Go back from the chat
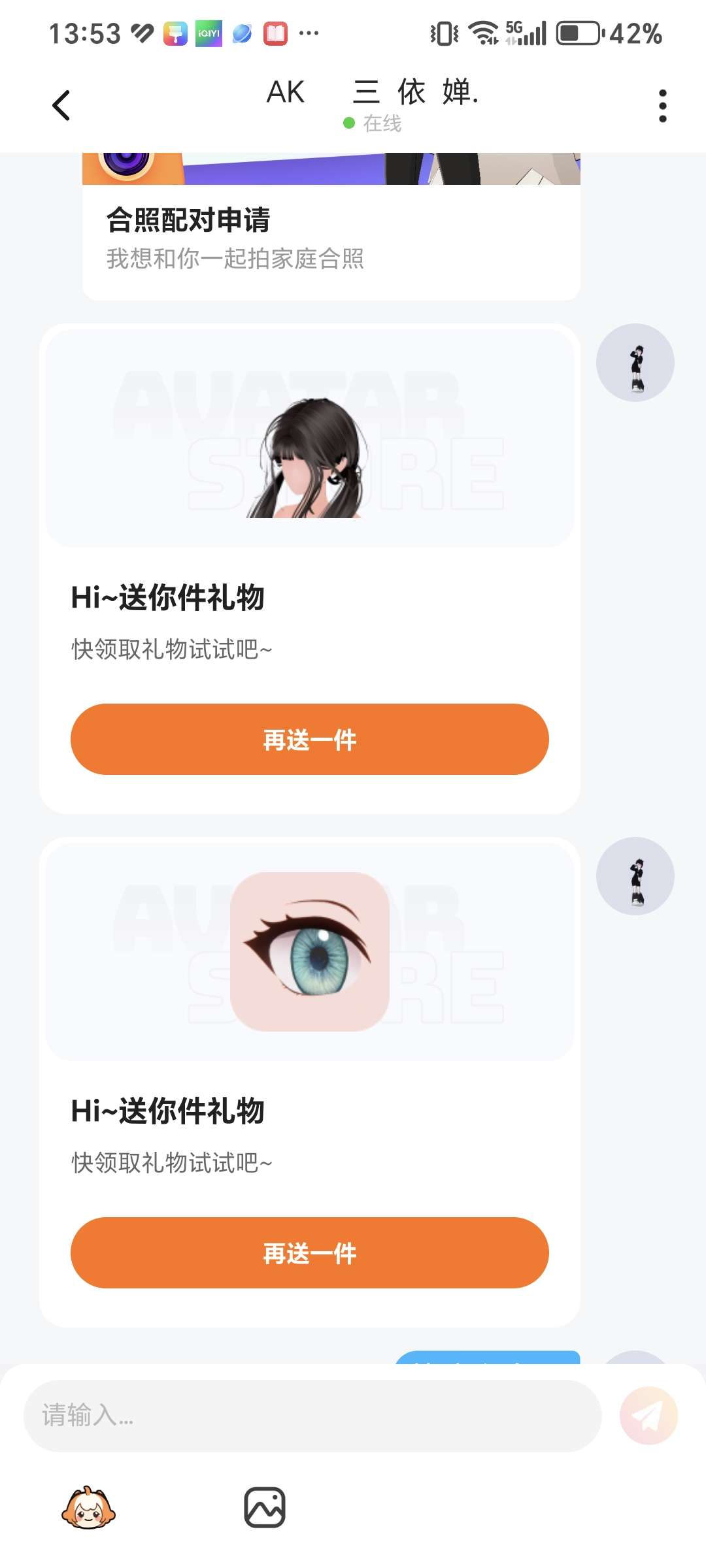The width and height of the screenshot is (706, 1568). point(61,105)
